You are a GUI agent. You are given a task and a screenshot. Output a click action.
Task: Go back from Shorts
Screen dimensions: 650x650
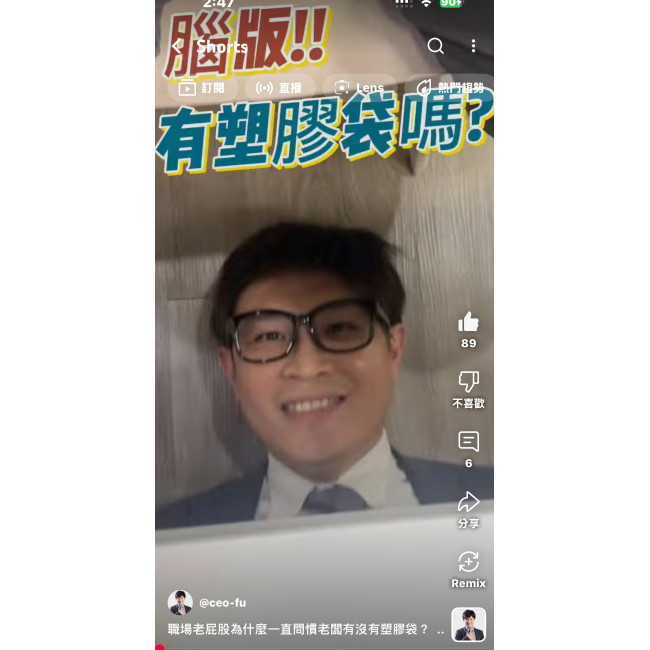click(176, 46)
